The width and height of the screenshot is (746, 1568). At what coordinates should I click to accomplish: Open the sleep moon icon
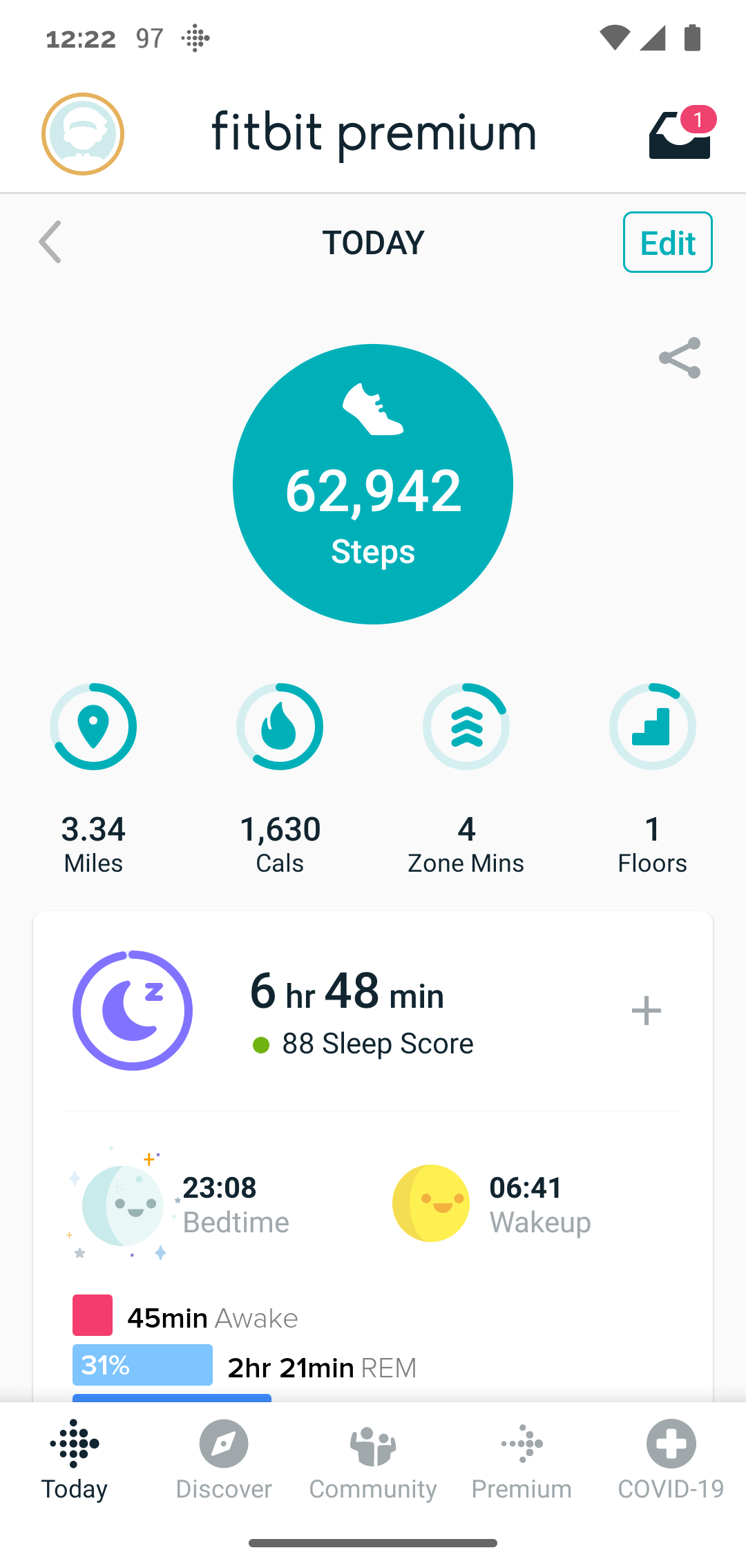132,1010
